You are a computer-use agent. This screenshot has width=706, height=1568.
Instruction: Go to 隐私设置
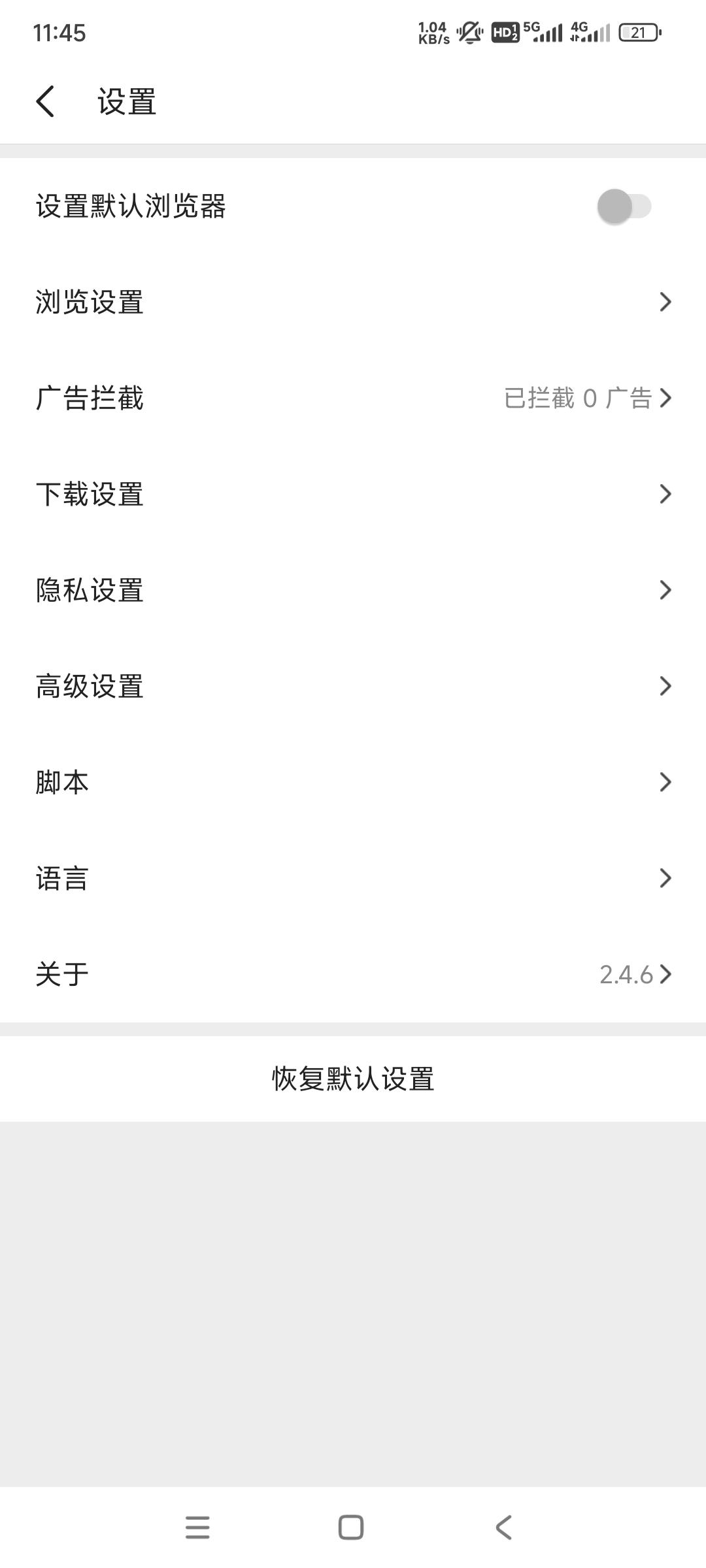(x=353, y=591)
